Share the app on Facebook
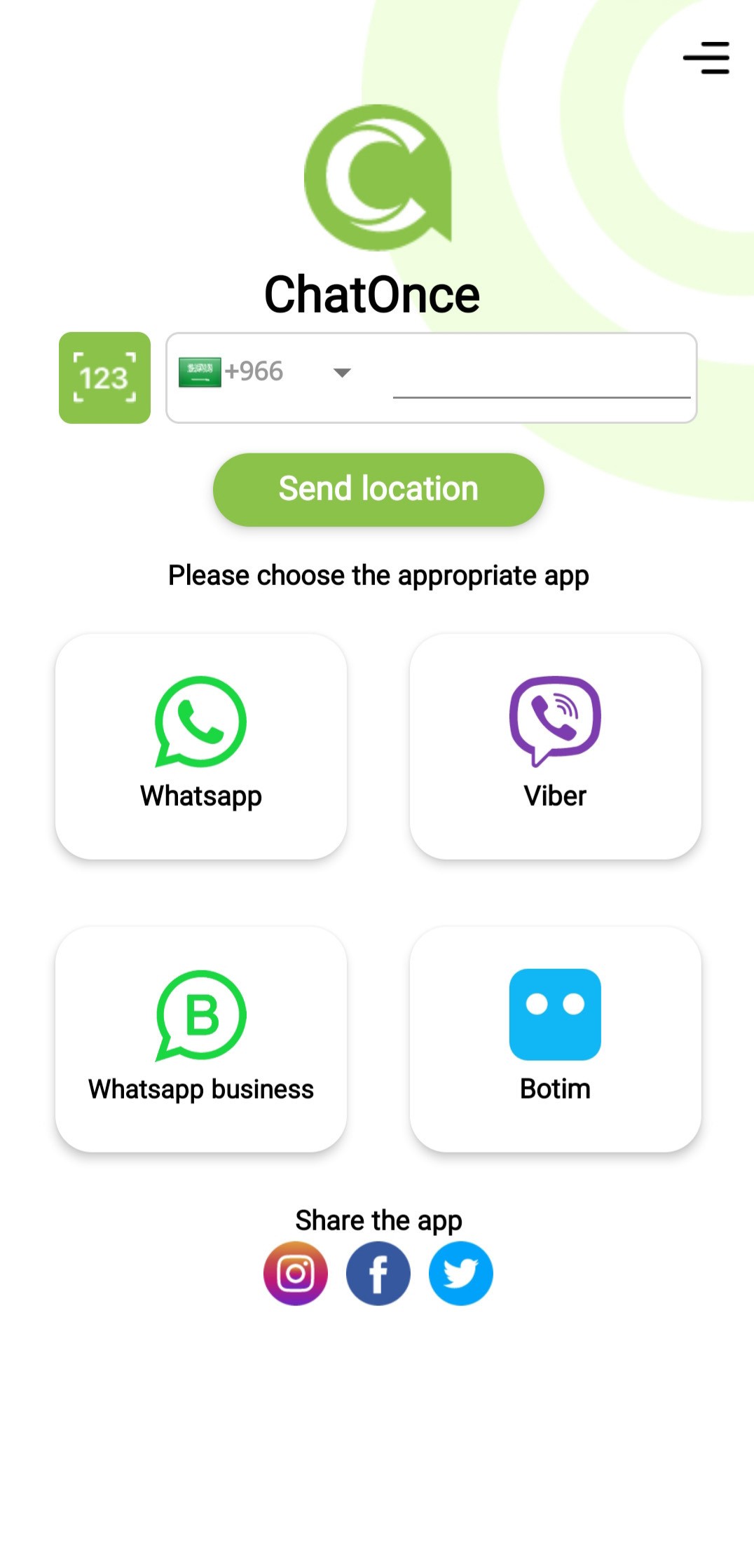The image size is (754, 1568). pyautogui.click(x=378, y=1273)
